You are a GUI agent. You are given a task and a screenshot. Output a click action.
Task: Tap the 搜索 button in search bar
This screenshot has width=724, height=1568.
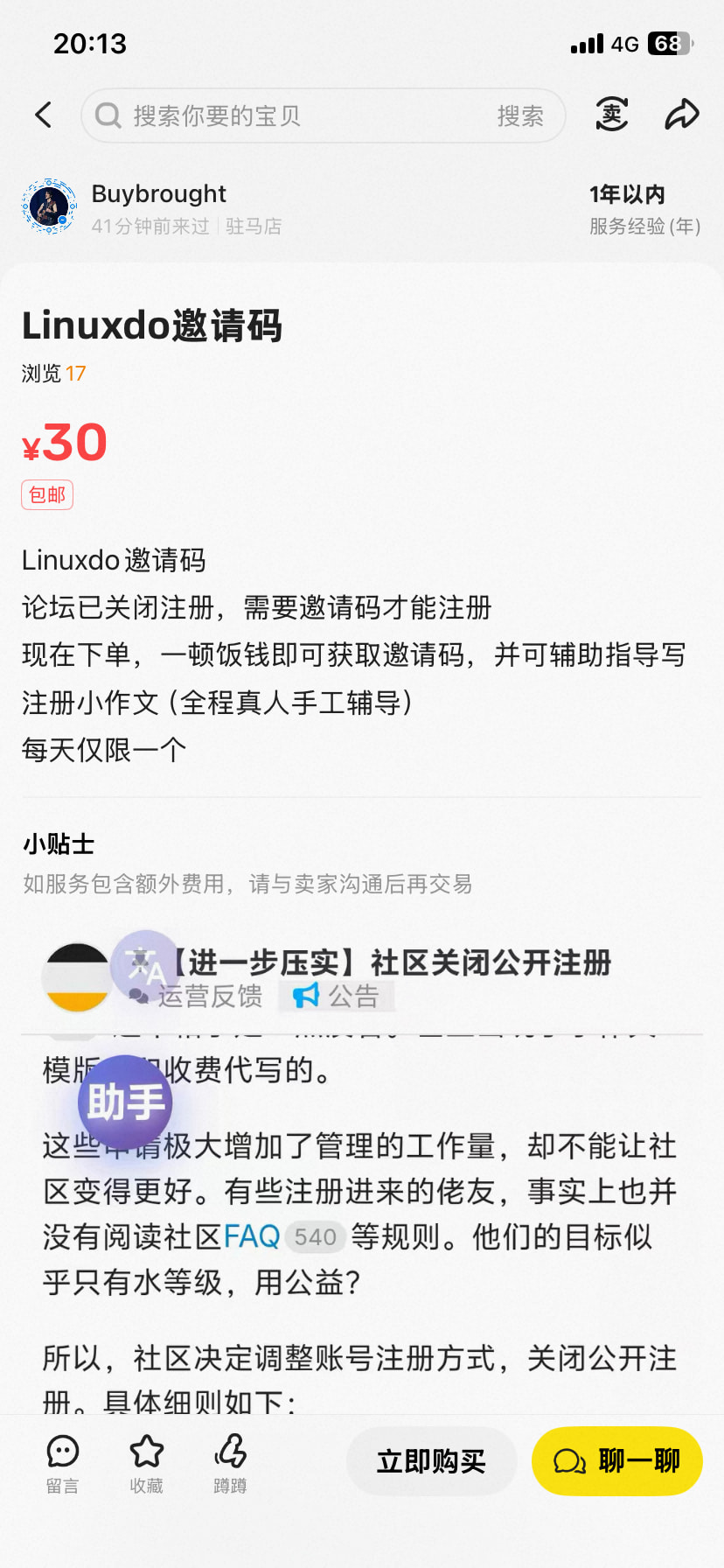point(520,115)
